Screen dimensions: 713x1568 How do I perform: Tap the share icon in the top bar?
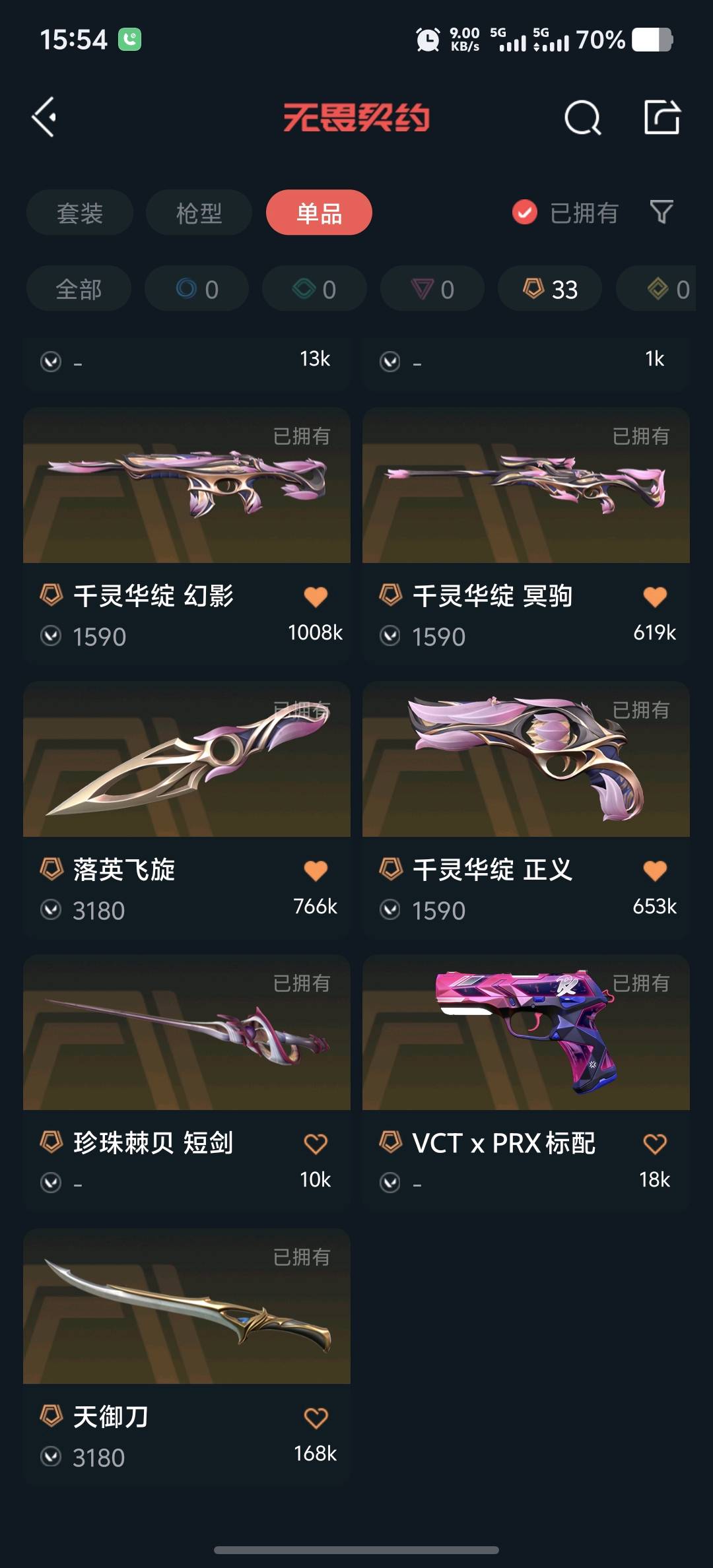point(662,117)
